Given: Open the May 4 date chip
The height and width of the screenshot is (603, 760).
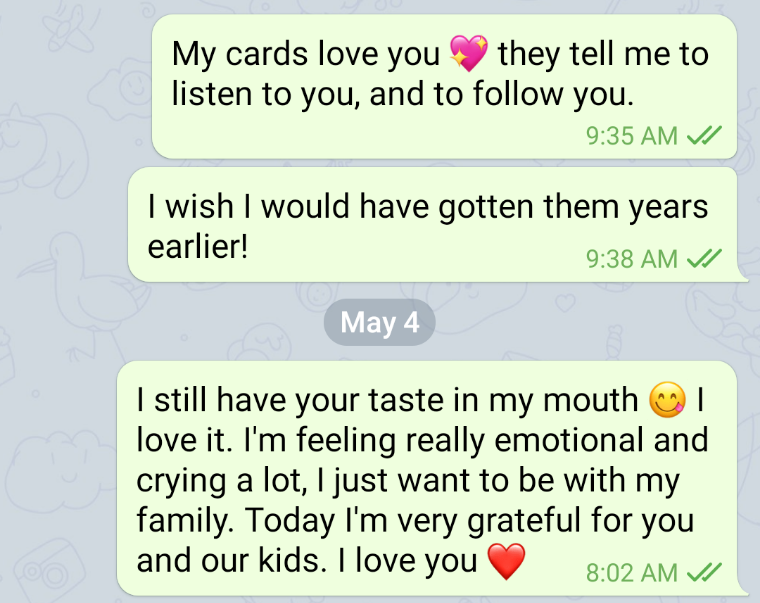Looking at the screenshot, I should 379,323.
